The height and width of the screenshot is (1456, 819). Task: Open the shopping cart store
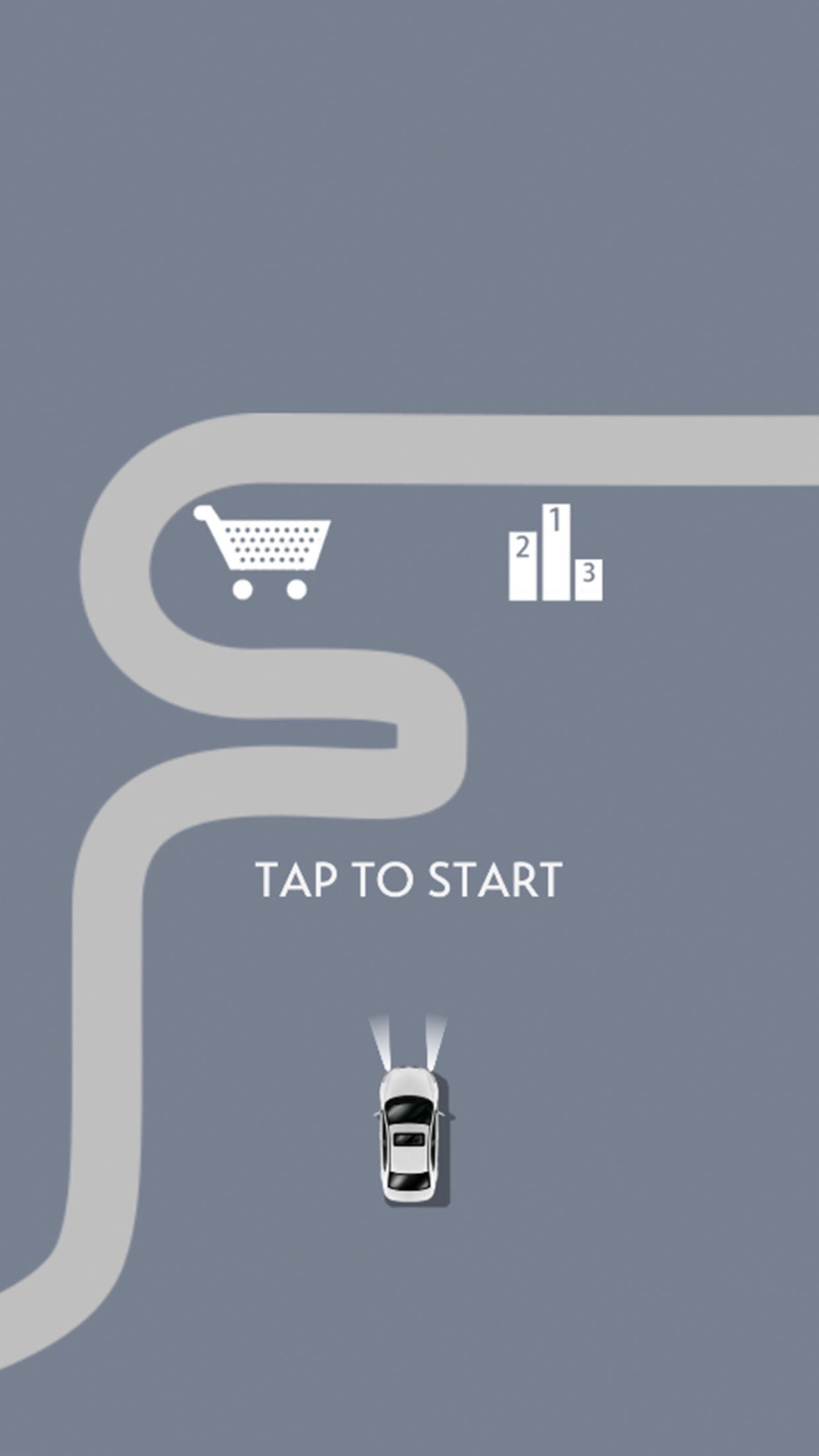tap(262, 552)
